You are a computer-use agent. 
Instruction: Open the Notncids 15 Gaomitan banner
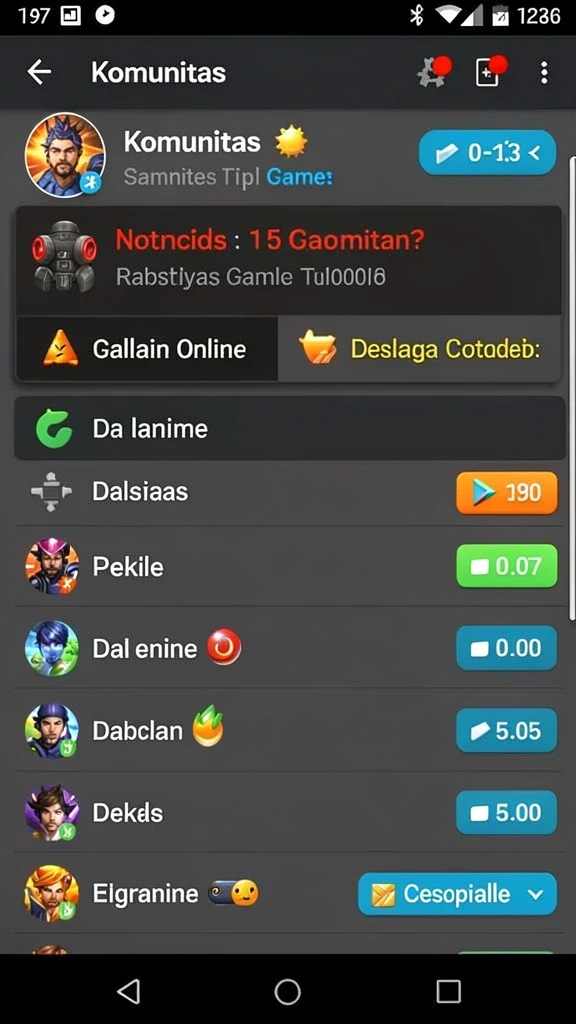[288, 260]
